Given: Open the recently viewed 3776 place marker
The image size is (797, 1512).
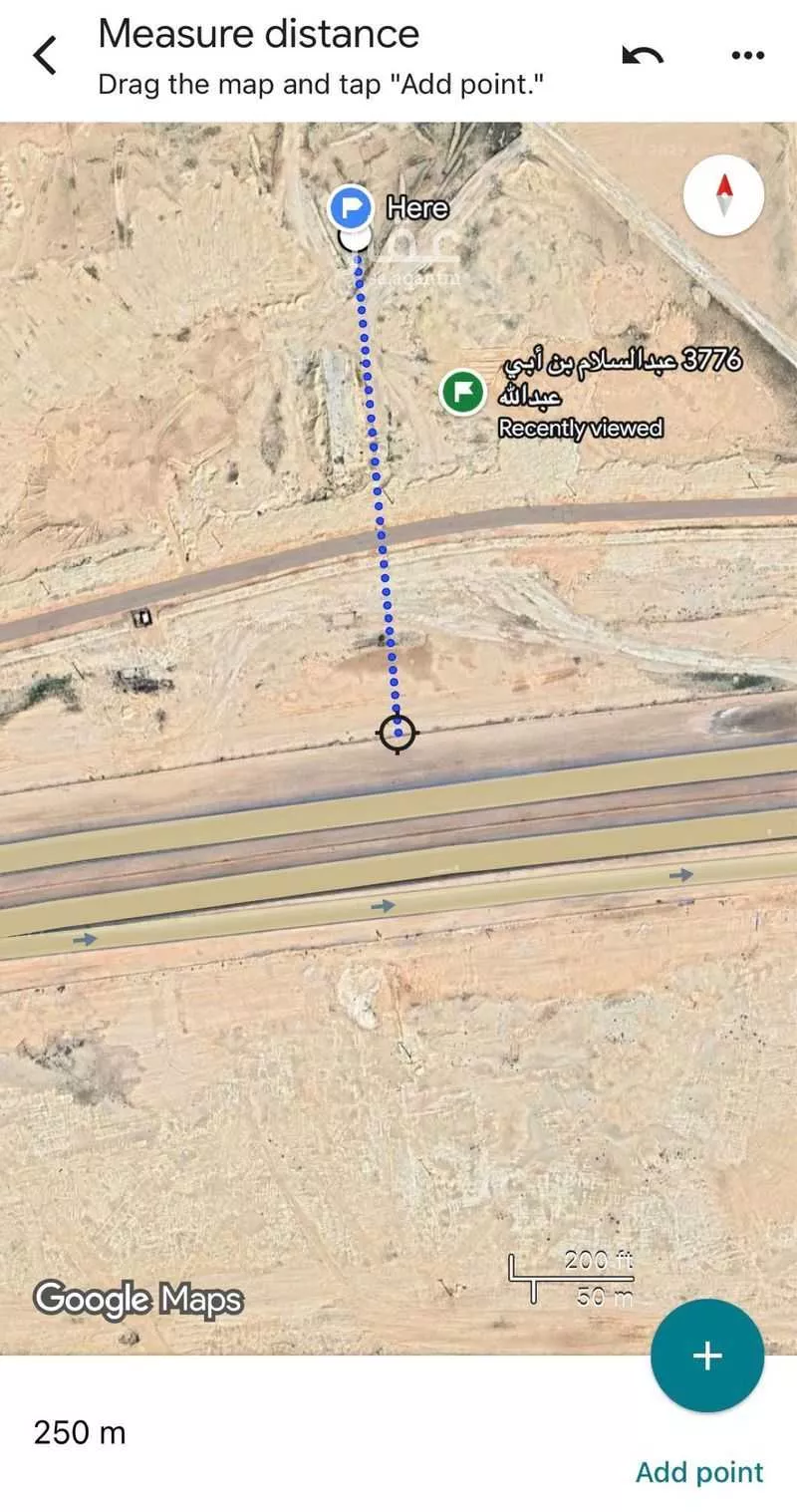Looking at the screenshot, I should (462, 392).
